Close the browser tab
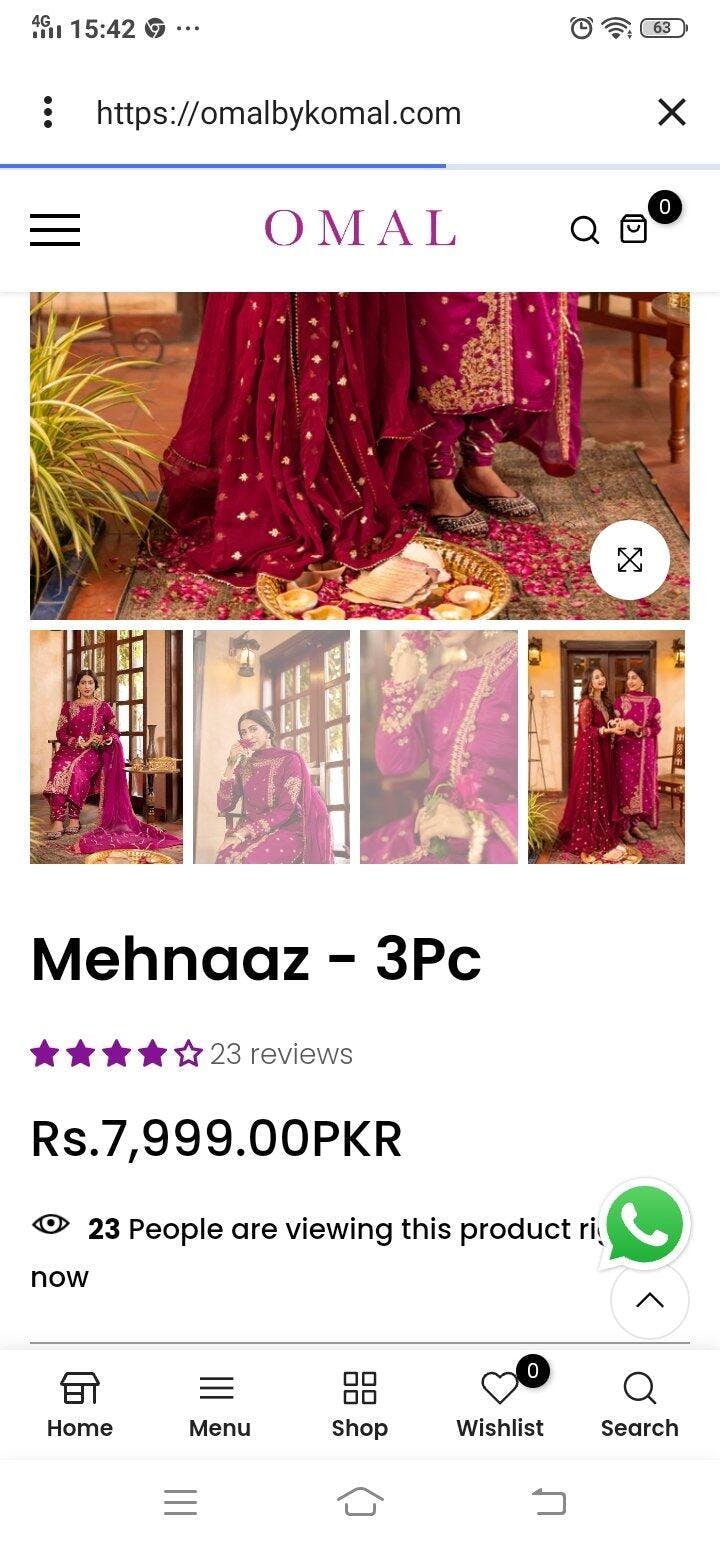The image size is (720, 1544). click(671, 113)
